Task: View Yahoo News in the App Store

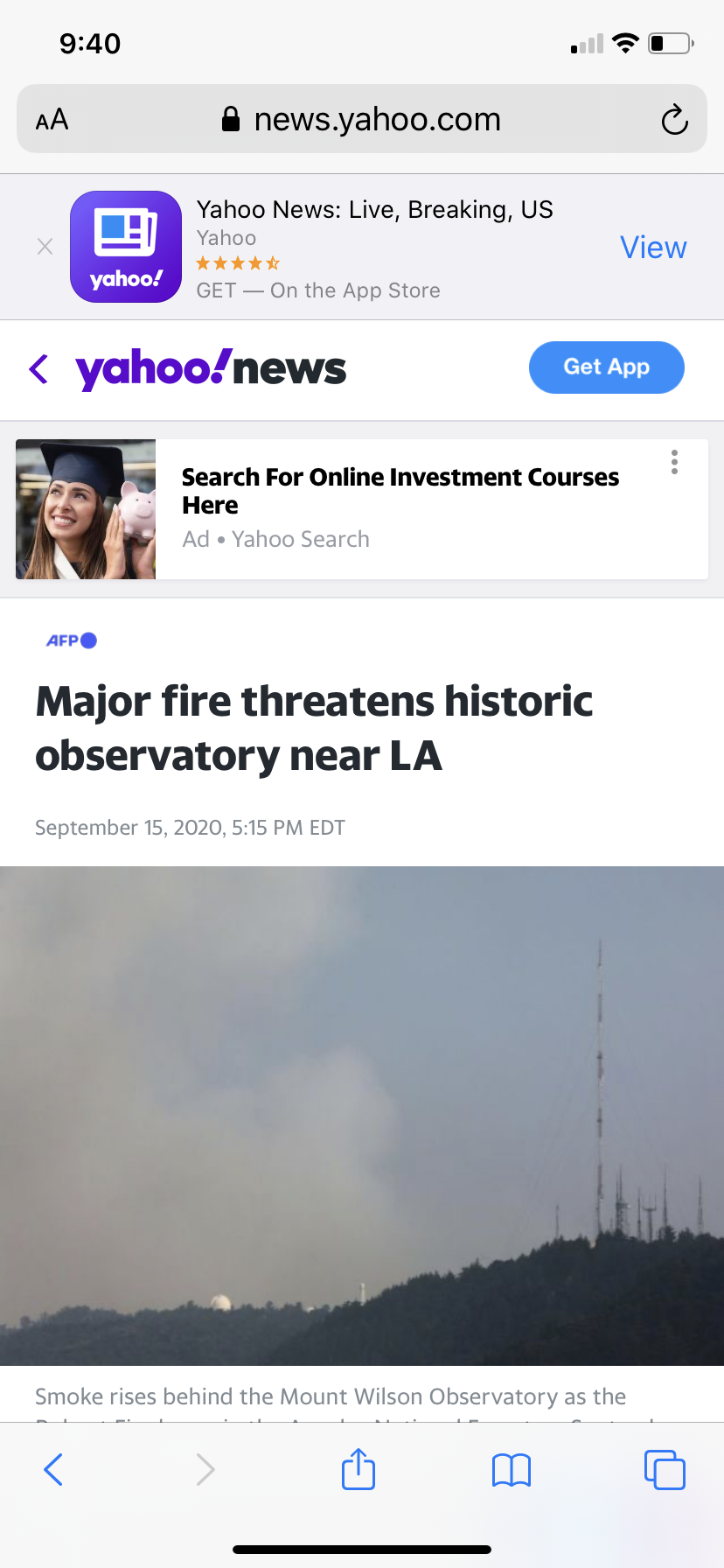Action: tap(653, 248)
